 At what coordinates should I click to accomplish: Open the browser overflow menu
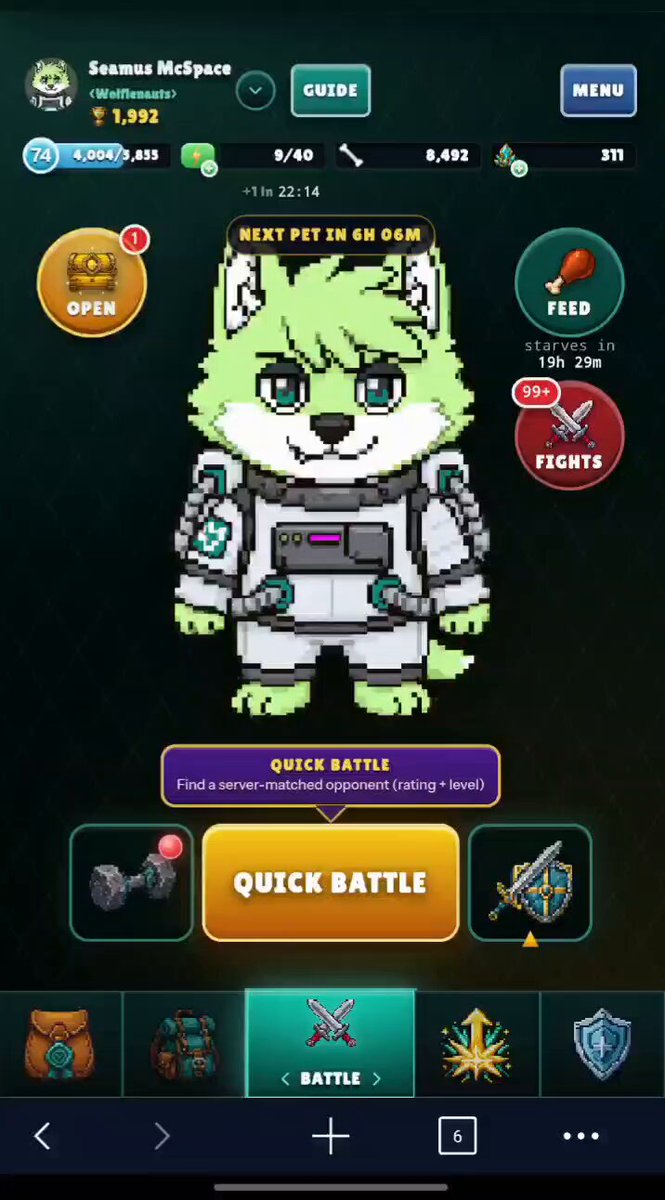point(581,1136)
